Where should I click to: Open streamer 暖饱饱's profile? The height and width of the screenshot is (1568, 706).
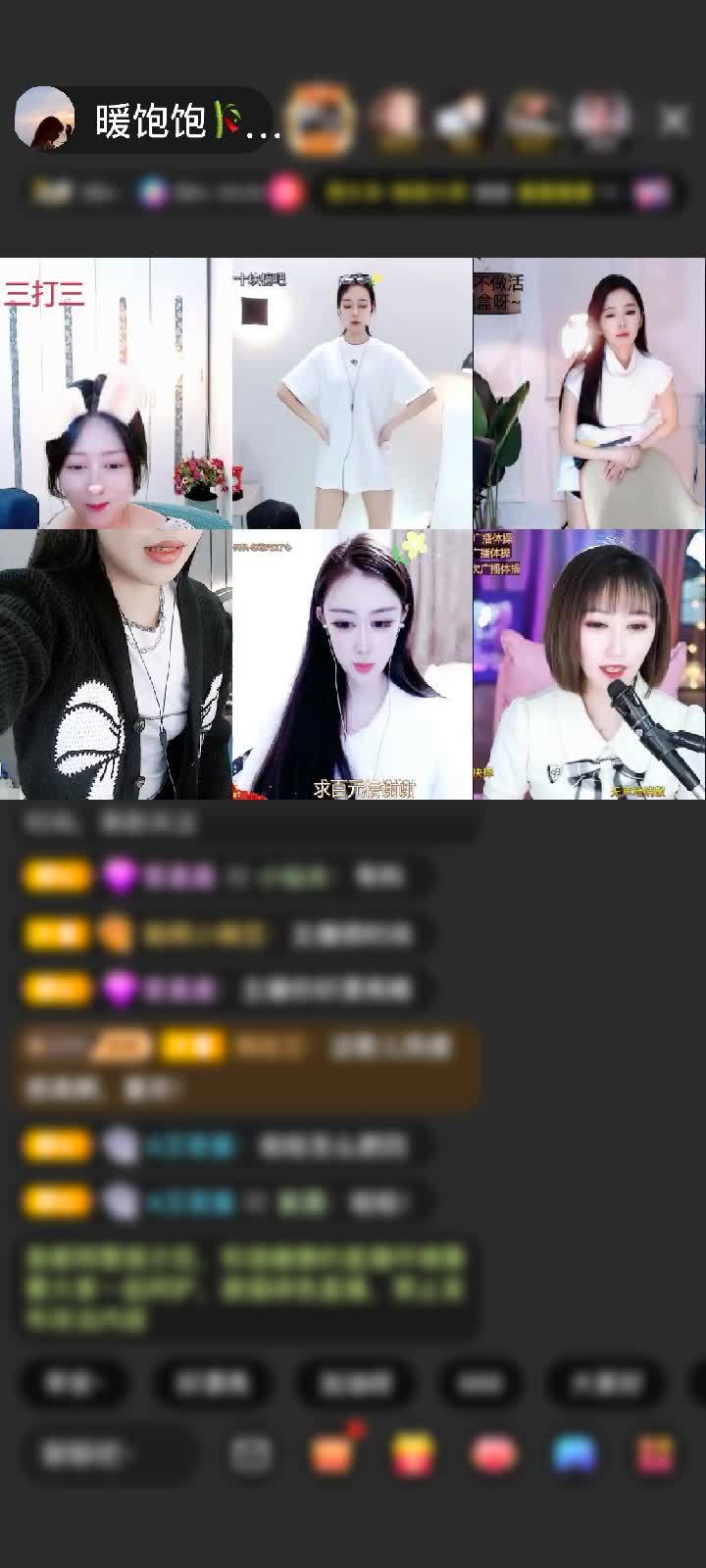[44, 121]
